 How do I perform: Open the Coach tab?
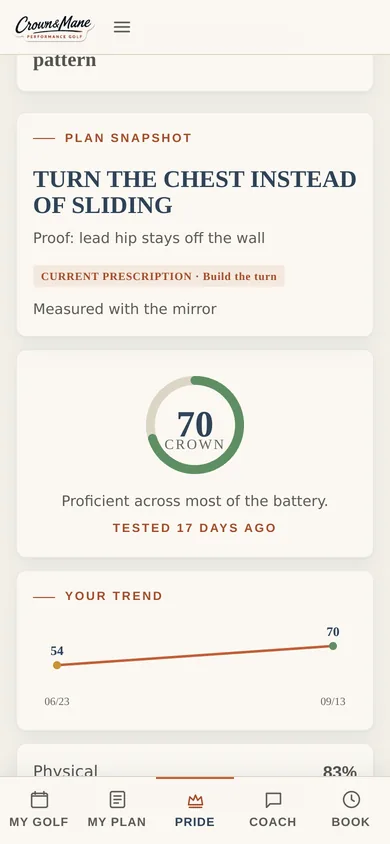click(x=273, y=810)
